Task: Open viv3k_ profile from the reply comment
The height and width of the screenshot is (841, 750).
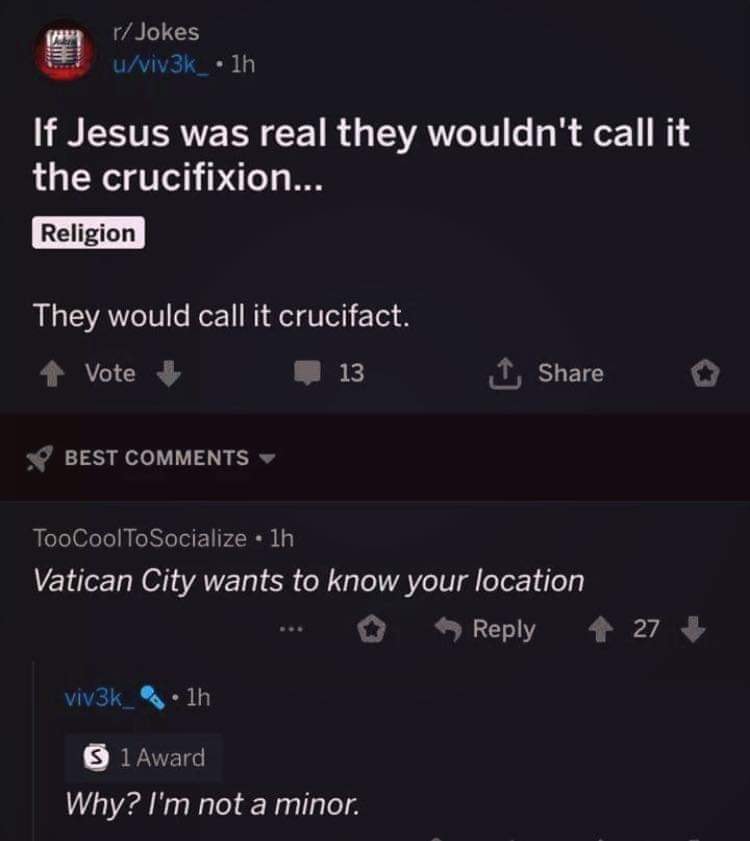Action: [x=97, y=696]
